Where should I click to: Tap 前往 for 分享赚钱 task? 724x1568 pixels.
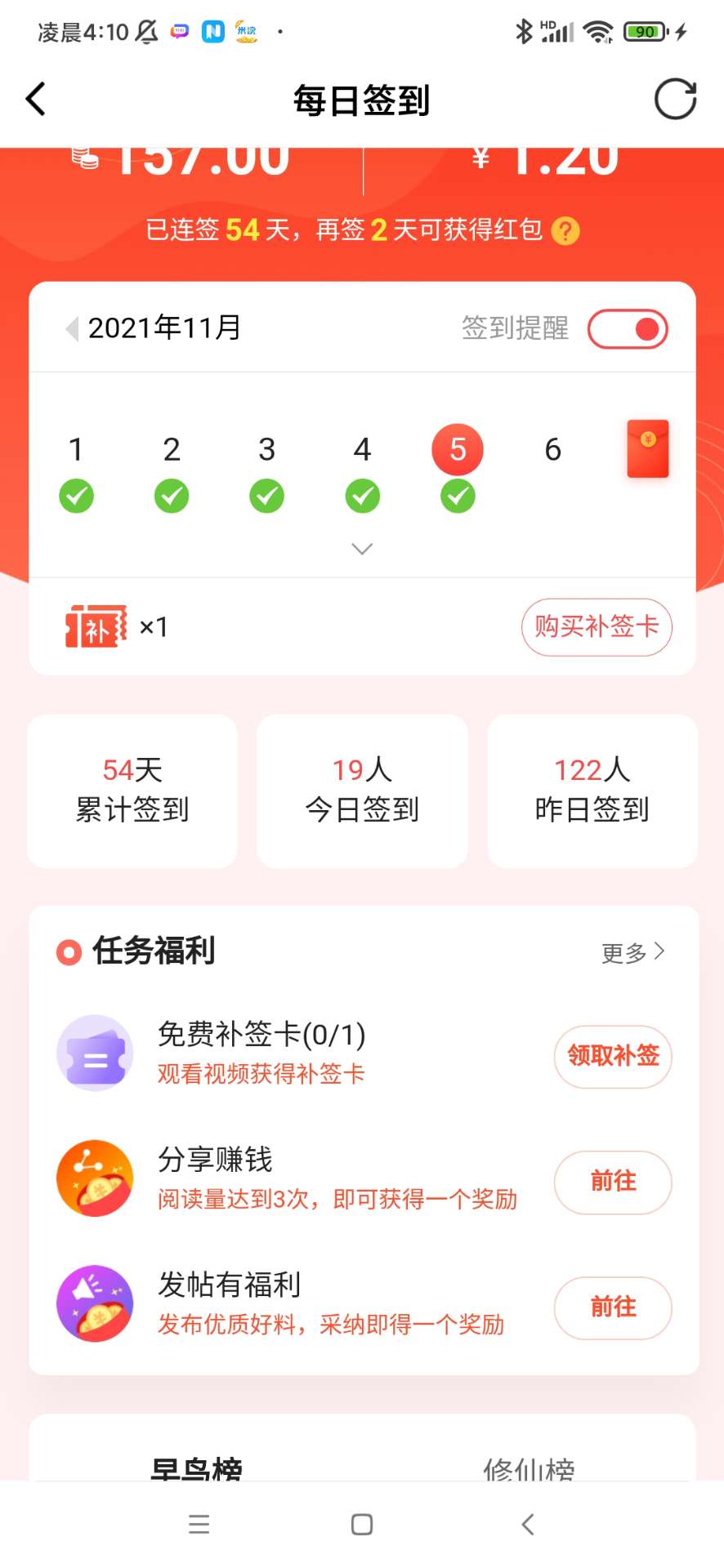click(613, 1182)
